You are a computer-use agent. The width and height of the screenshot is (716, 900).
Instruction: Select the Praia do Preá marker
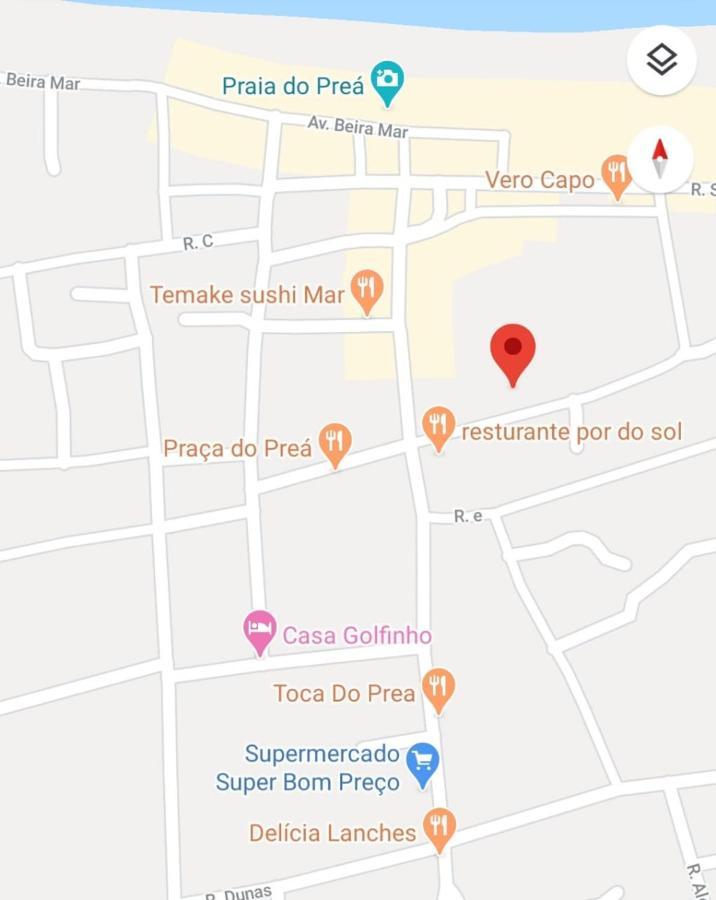(387, 80)
